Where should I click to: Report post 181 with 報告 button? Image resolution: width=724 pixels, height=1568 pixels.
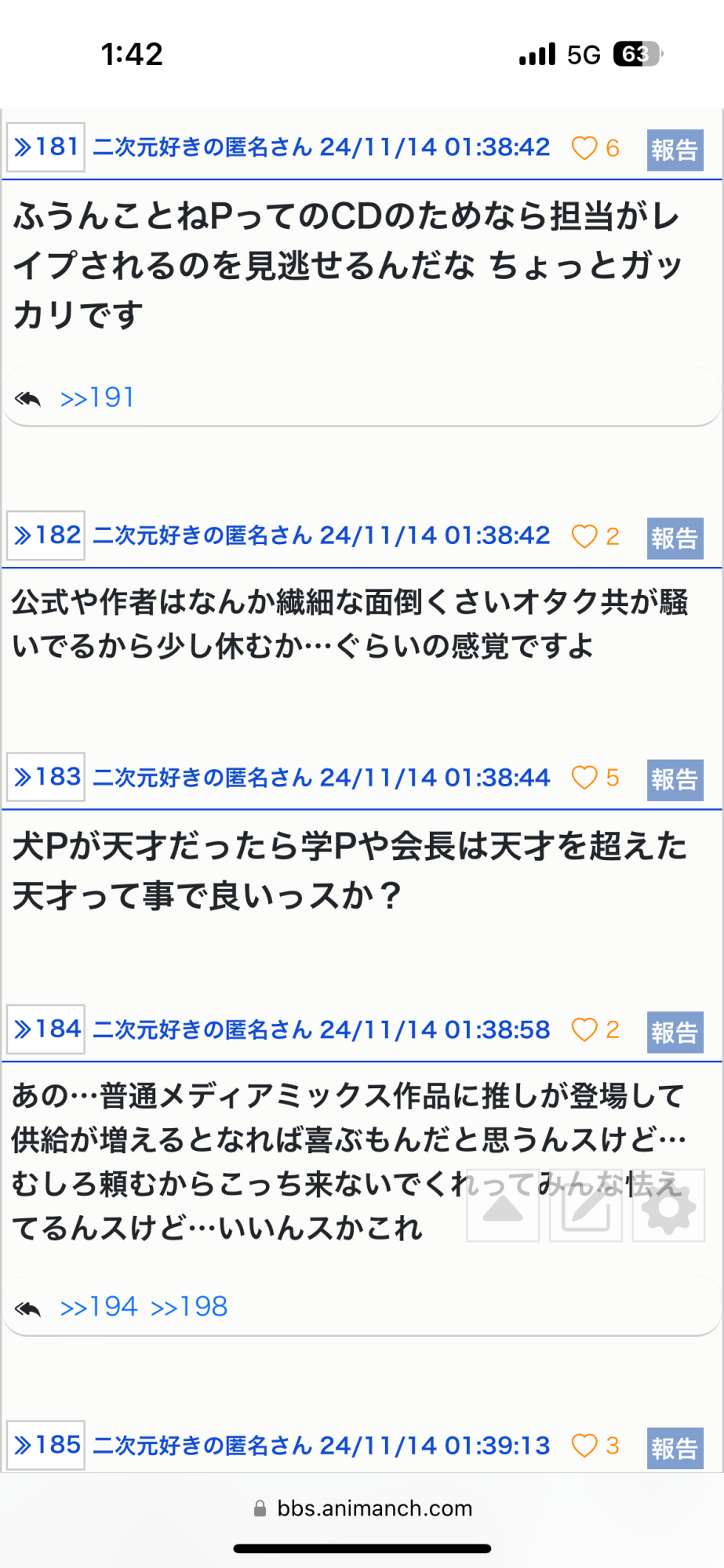pos(675,149)
